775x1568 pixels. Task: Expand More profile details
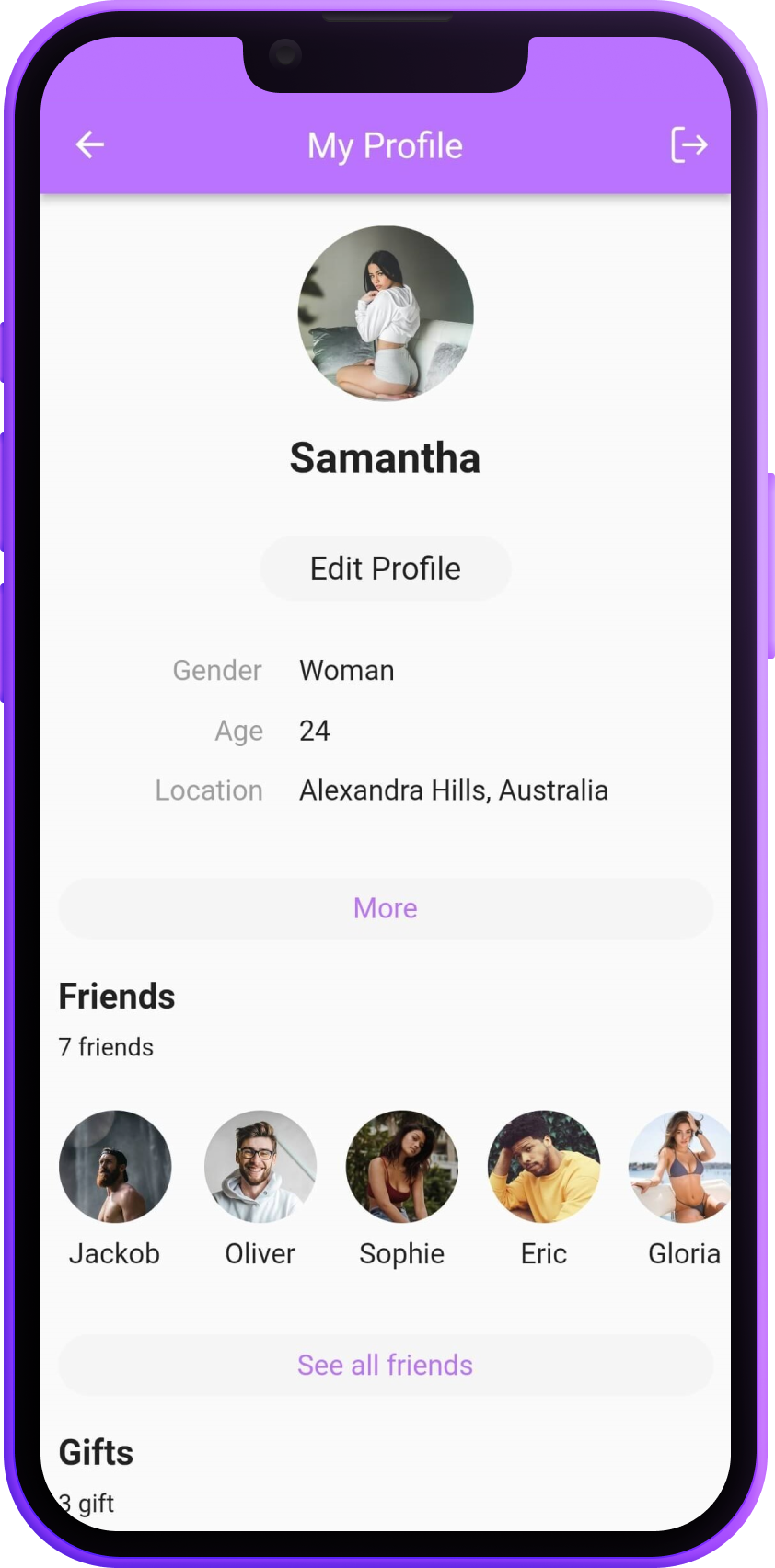click(x=386, y=908)
